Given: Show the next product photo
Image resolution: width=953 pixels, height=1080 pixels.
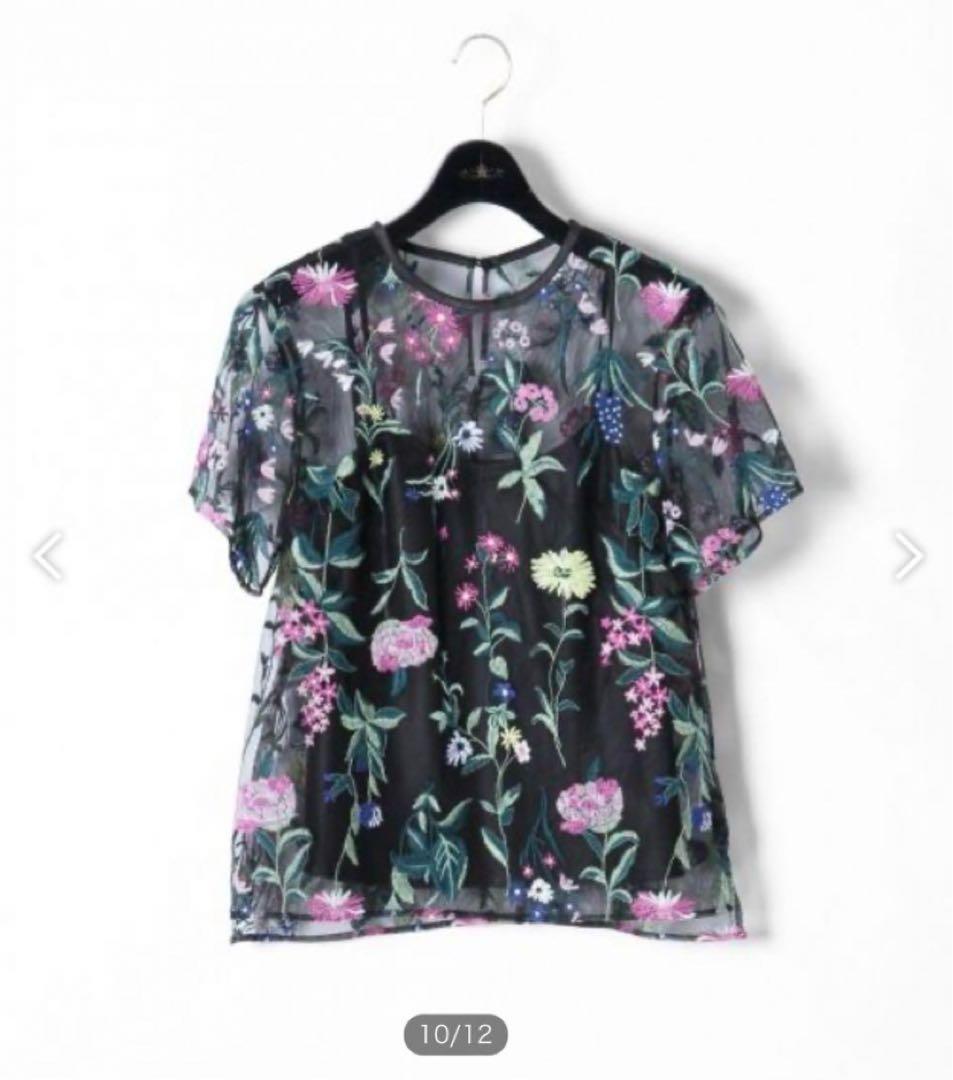Looking at the screenshot, I should pyautogui.click(x=907, y=556).
